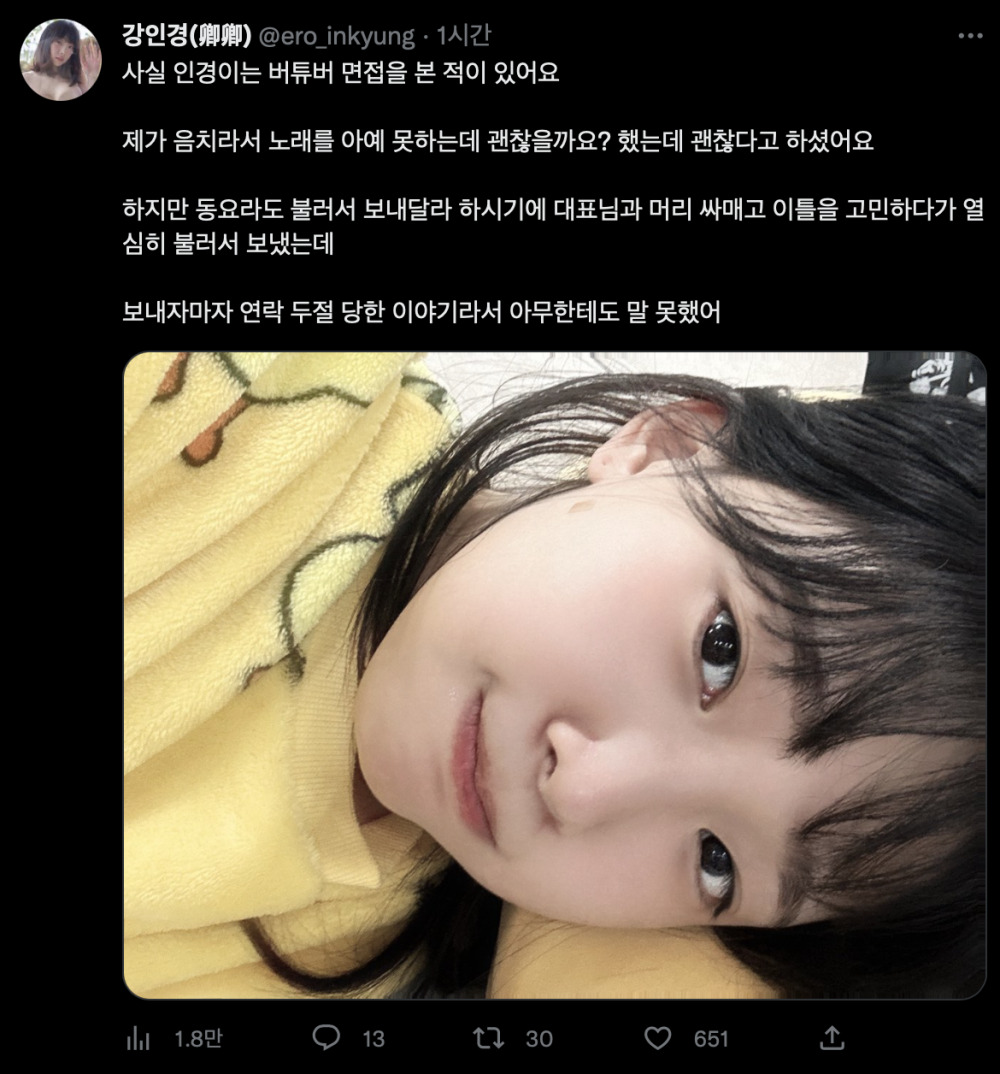Like this tweet
Screen dimensions: 1000x1074
point(657,1039)
